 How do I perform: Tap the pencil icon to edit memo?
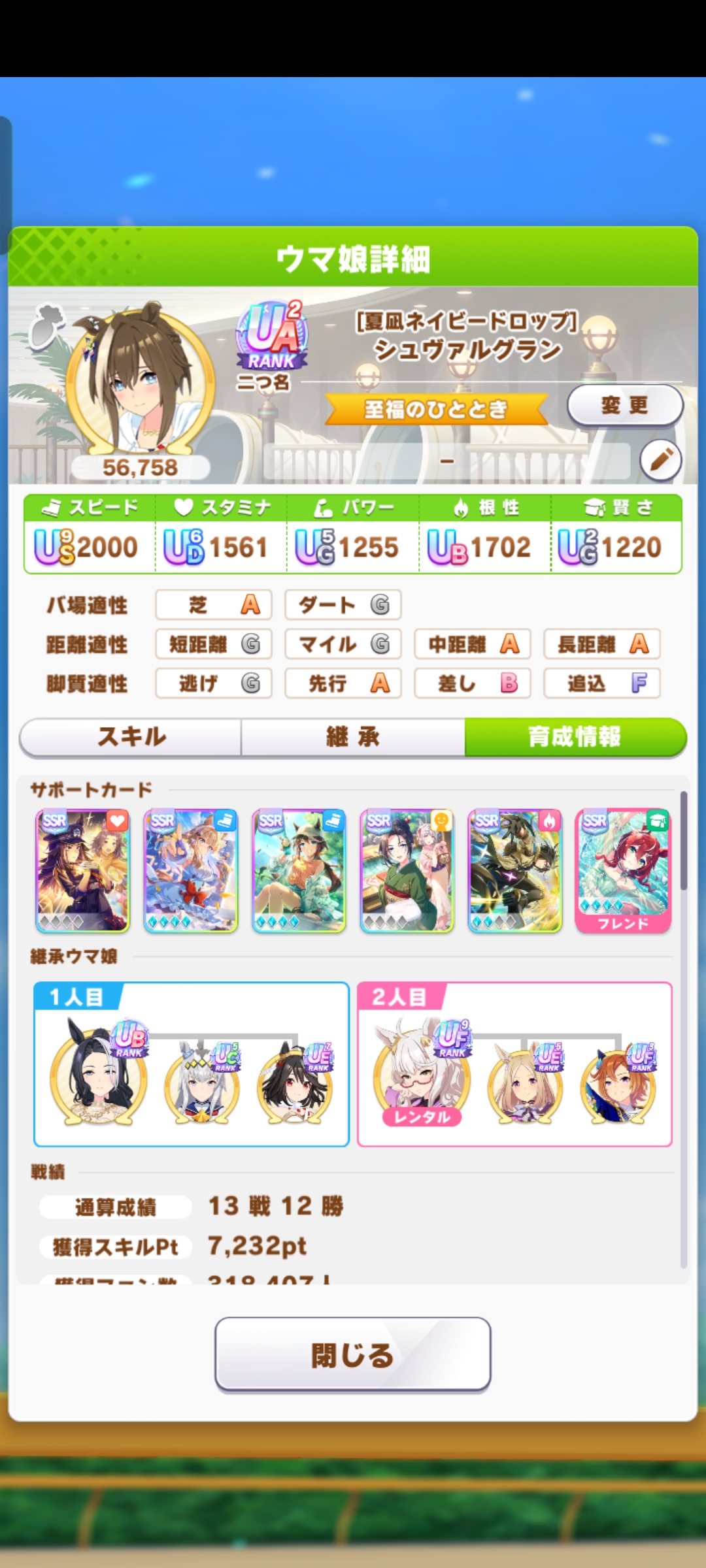(x=660, y=460)
